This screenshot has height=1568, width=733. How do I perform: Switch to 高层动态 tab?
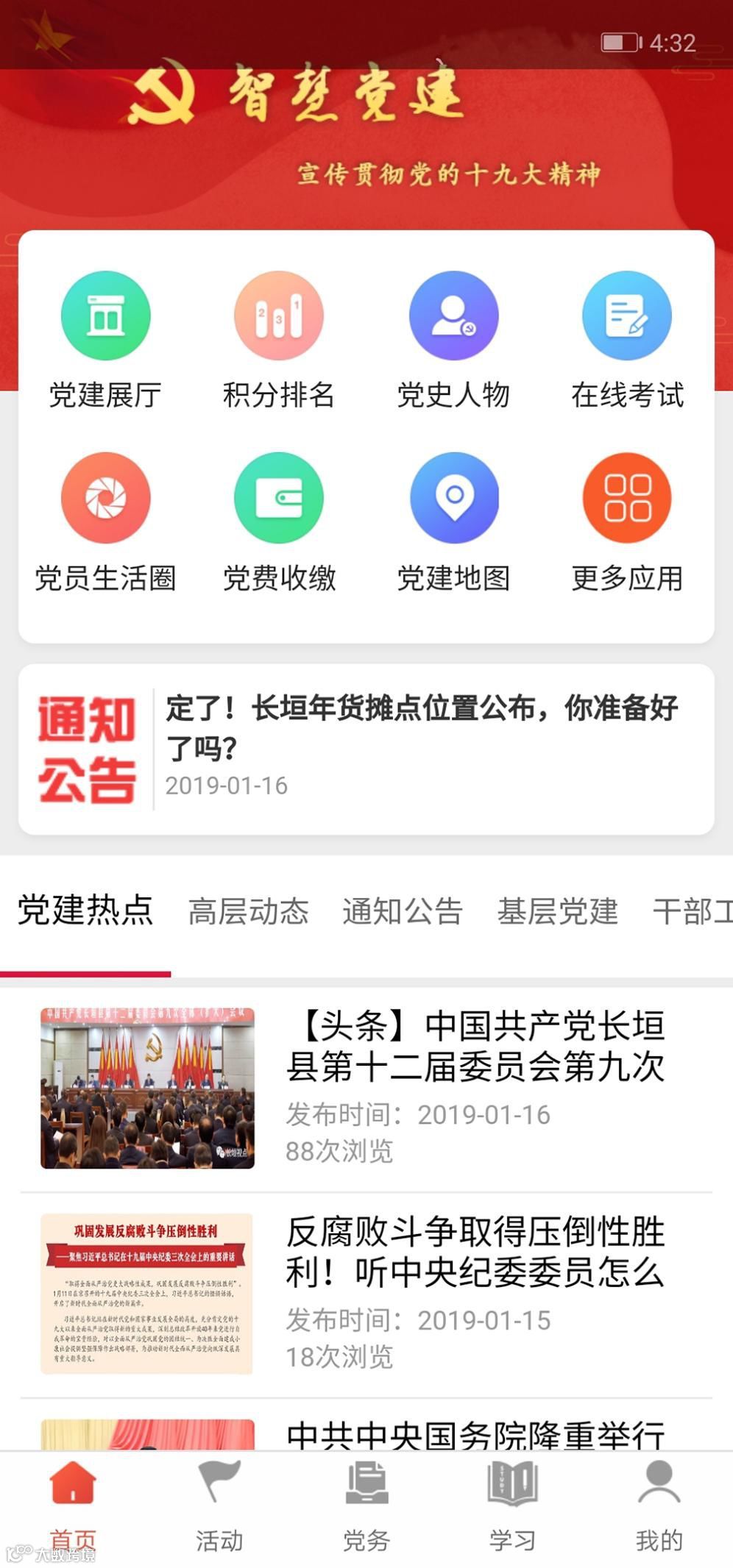(248, 911)
